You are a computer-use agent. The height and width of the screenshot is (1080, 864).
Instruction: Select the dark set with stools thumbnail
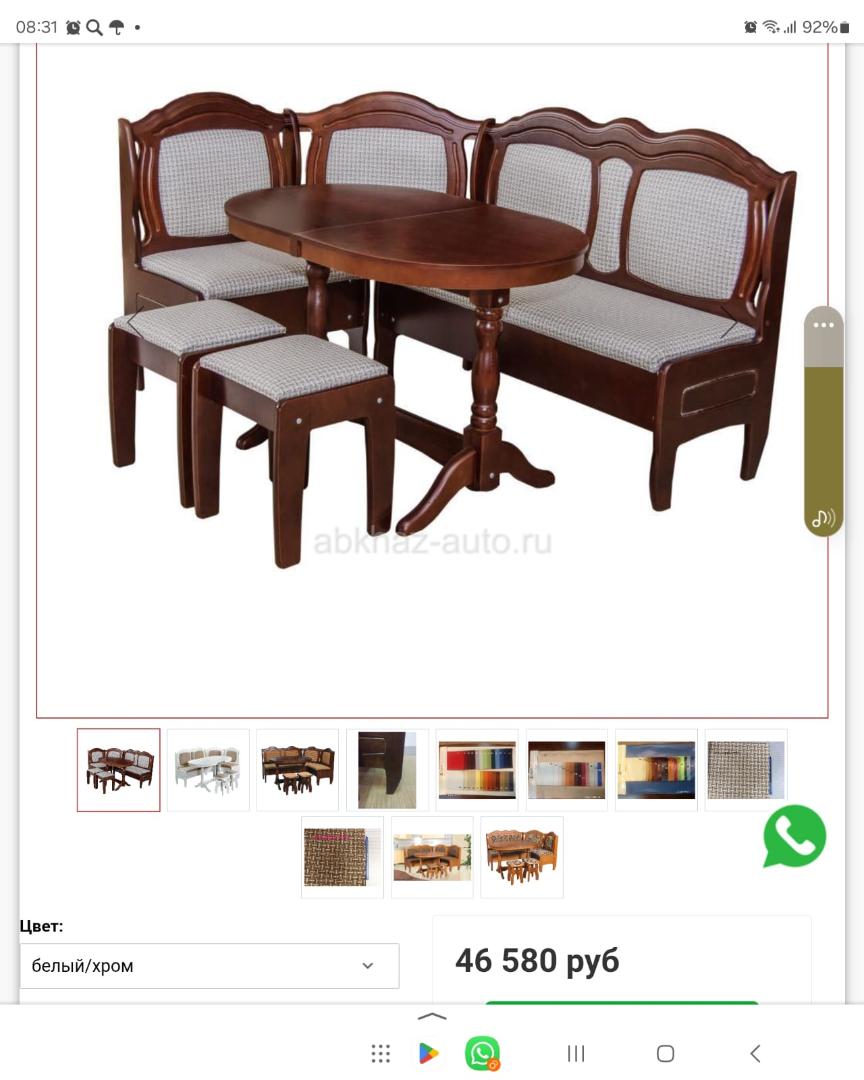tap(298, 769)
